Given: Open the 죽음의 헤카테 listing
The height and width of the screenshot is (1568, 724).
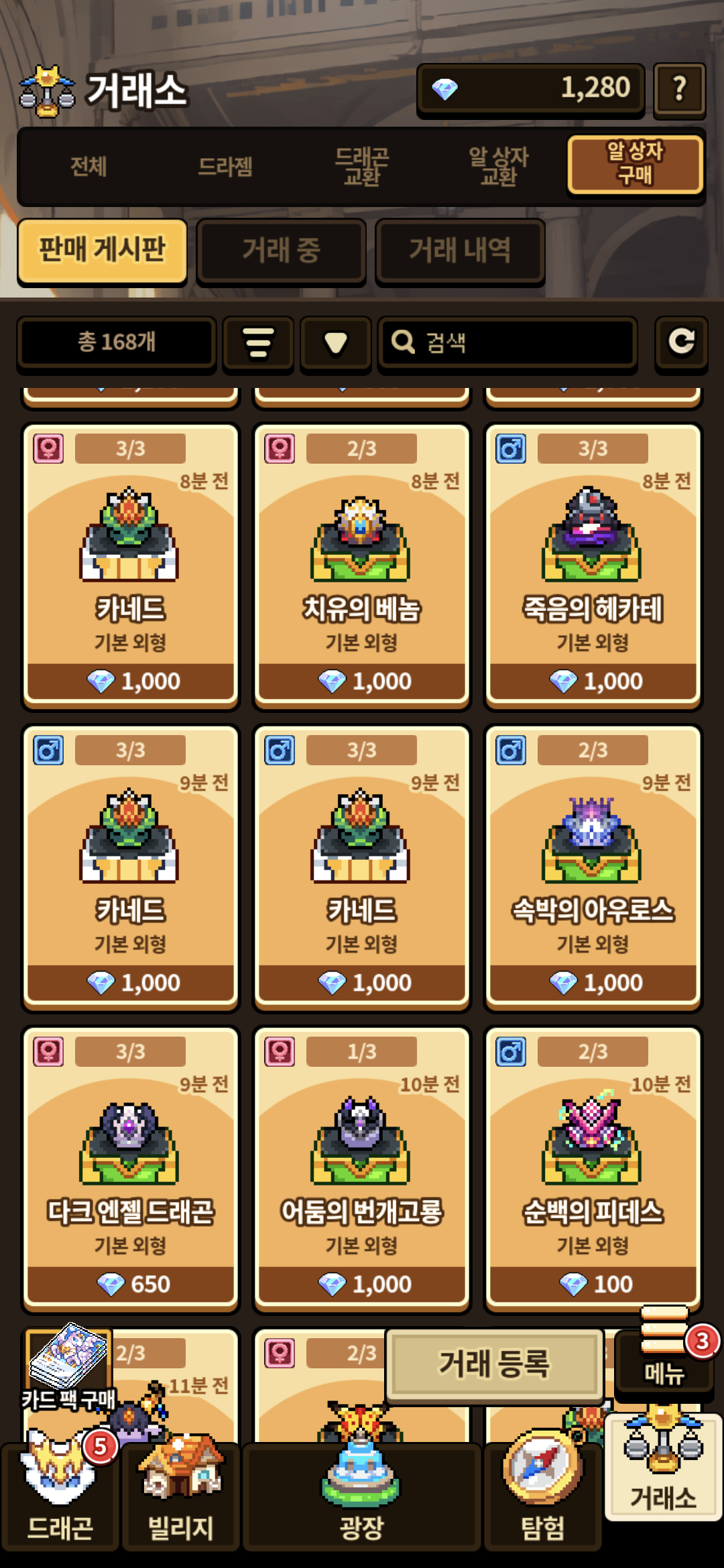Looking at the screenshot, I should coord(593,565).
